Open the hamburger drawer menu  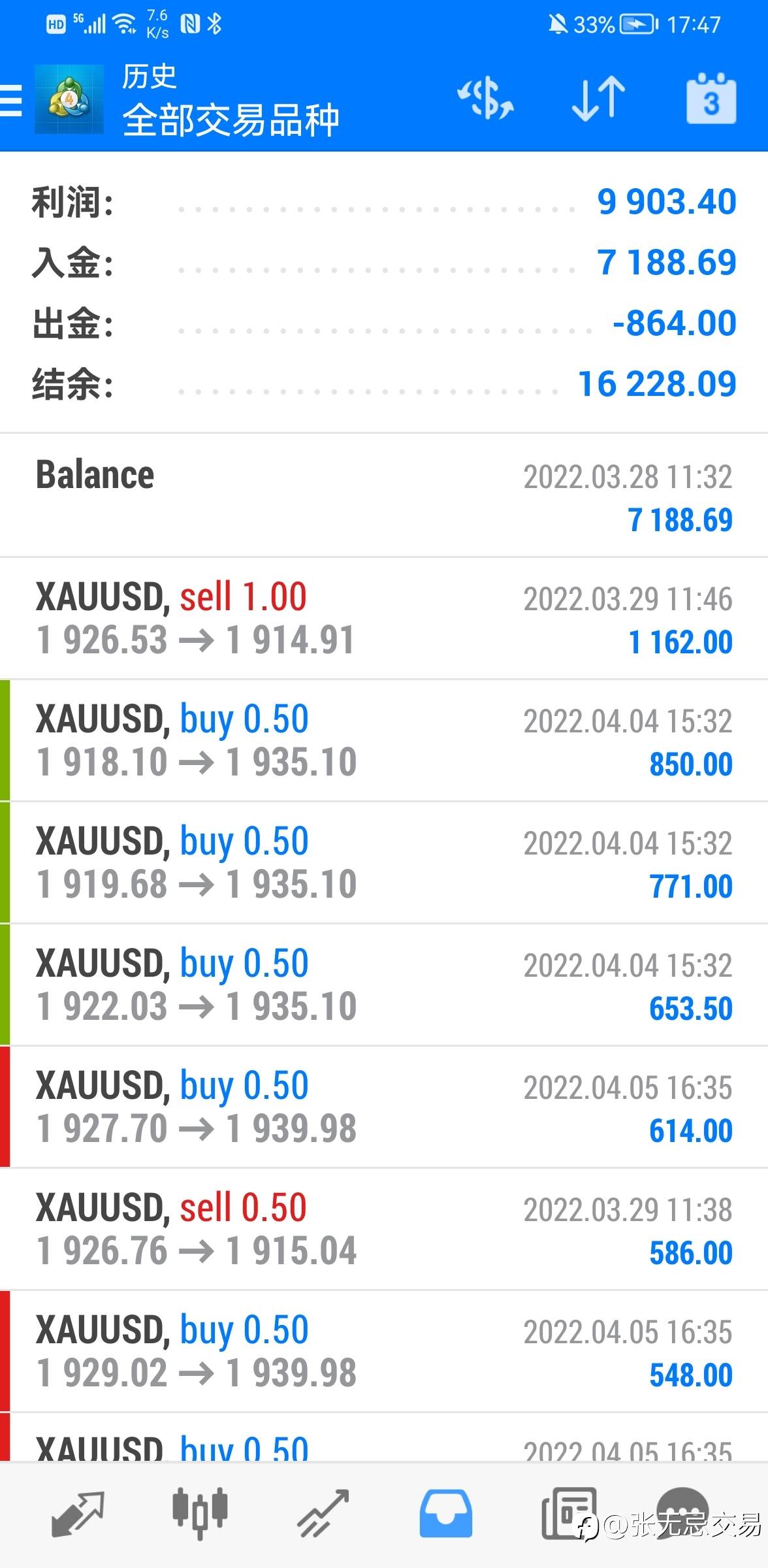click(x=11, y=101)
